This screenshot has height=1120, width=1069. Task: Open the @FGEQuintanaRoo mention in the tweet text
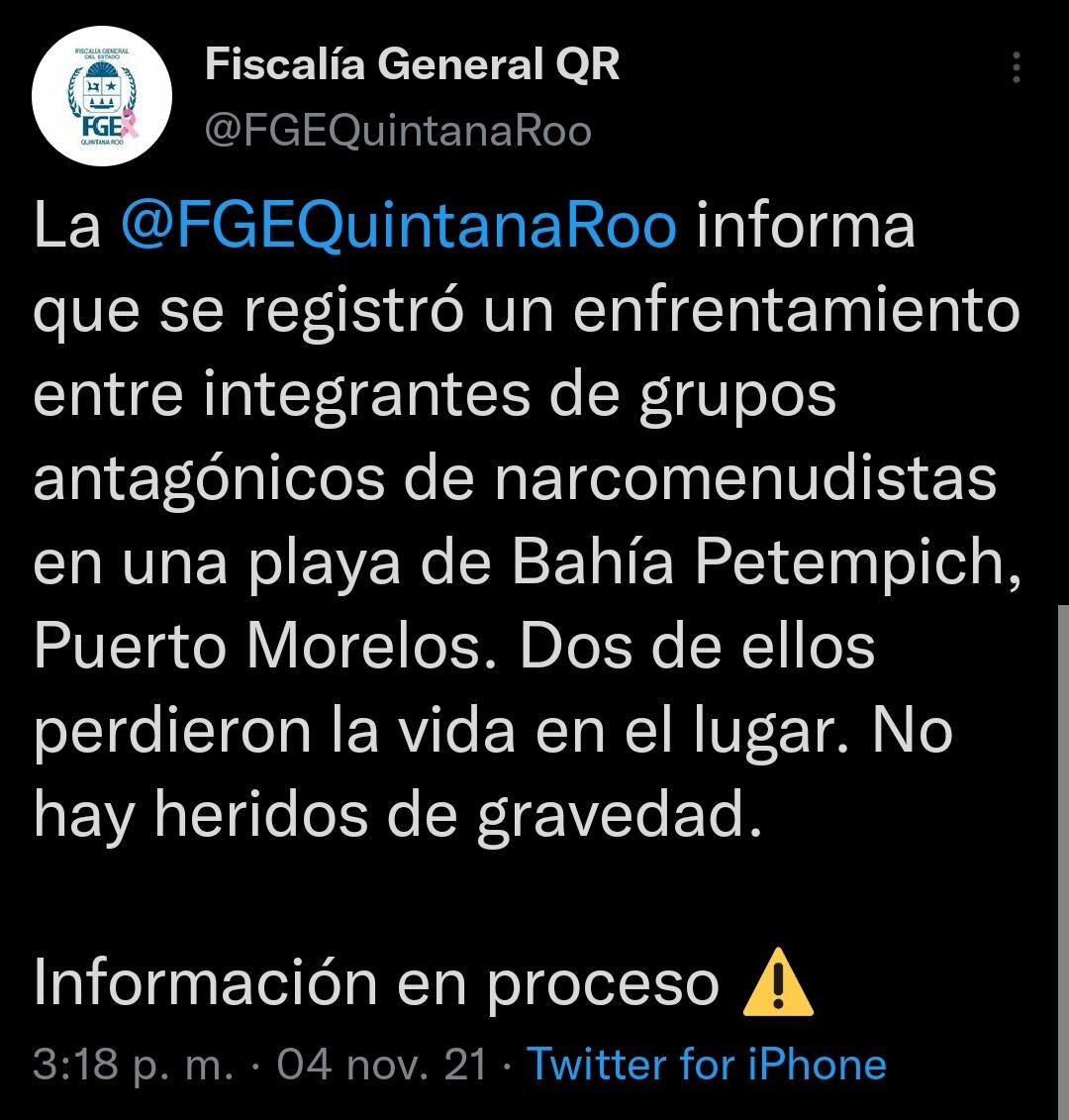click(399, 226)
